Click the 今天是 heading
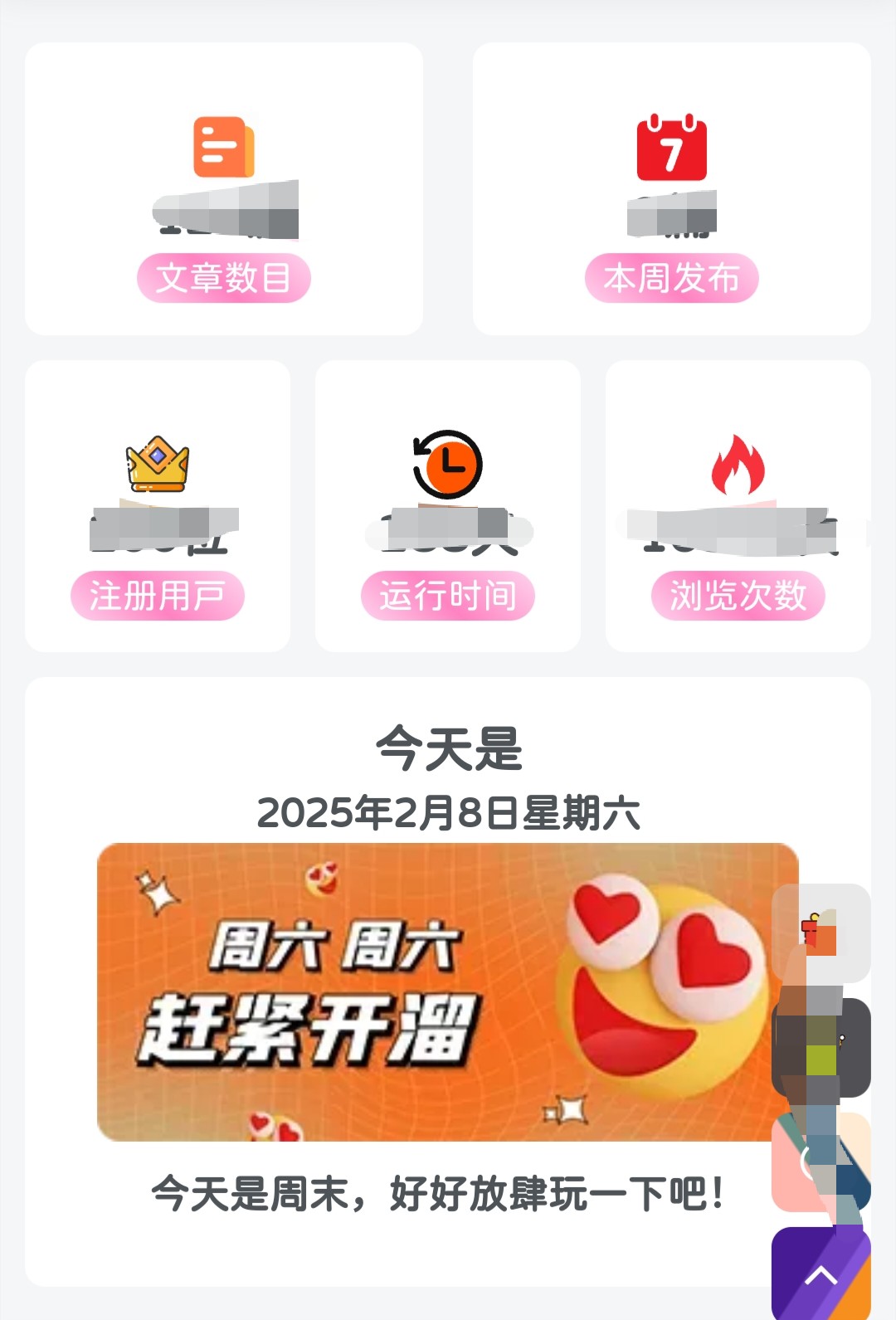 pos(448,748)
